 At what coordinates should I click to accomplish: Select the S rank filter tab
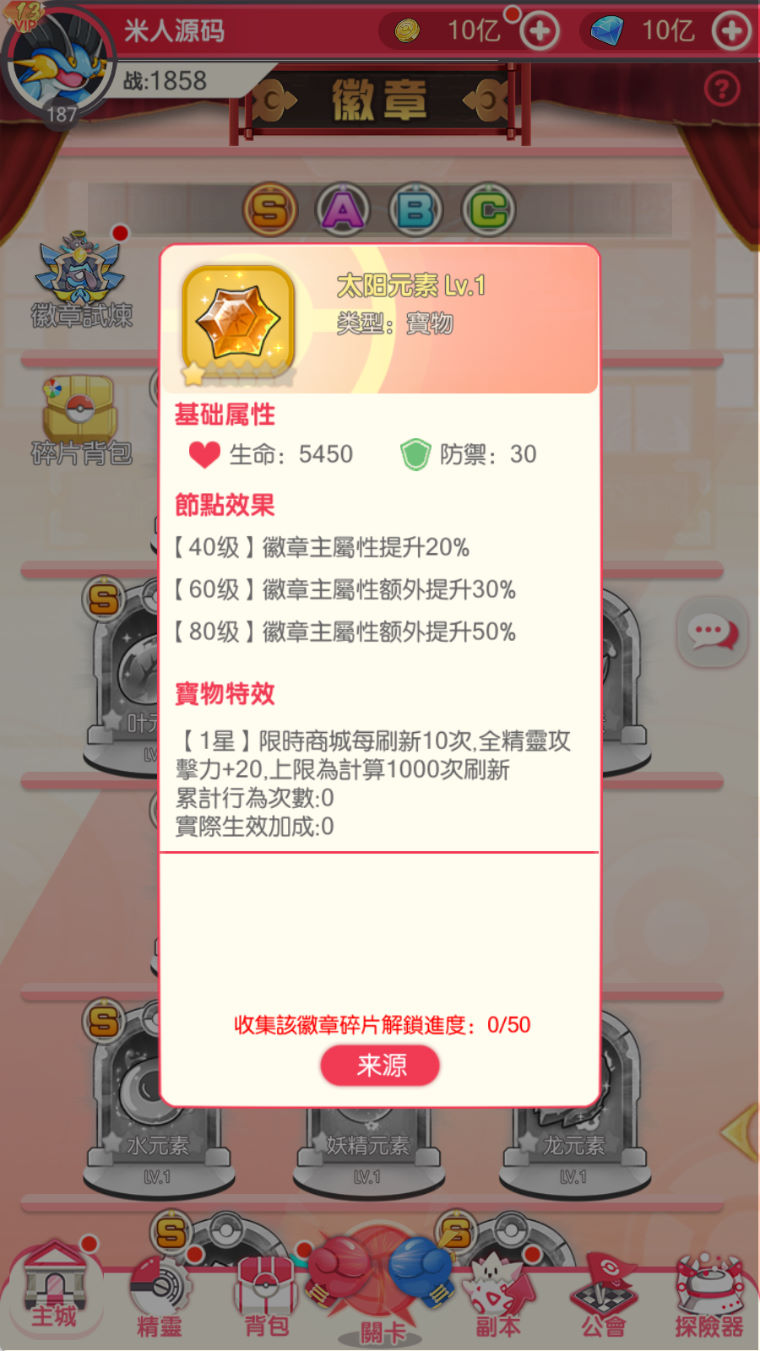coord(269,210)
